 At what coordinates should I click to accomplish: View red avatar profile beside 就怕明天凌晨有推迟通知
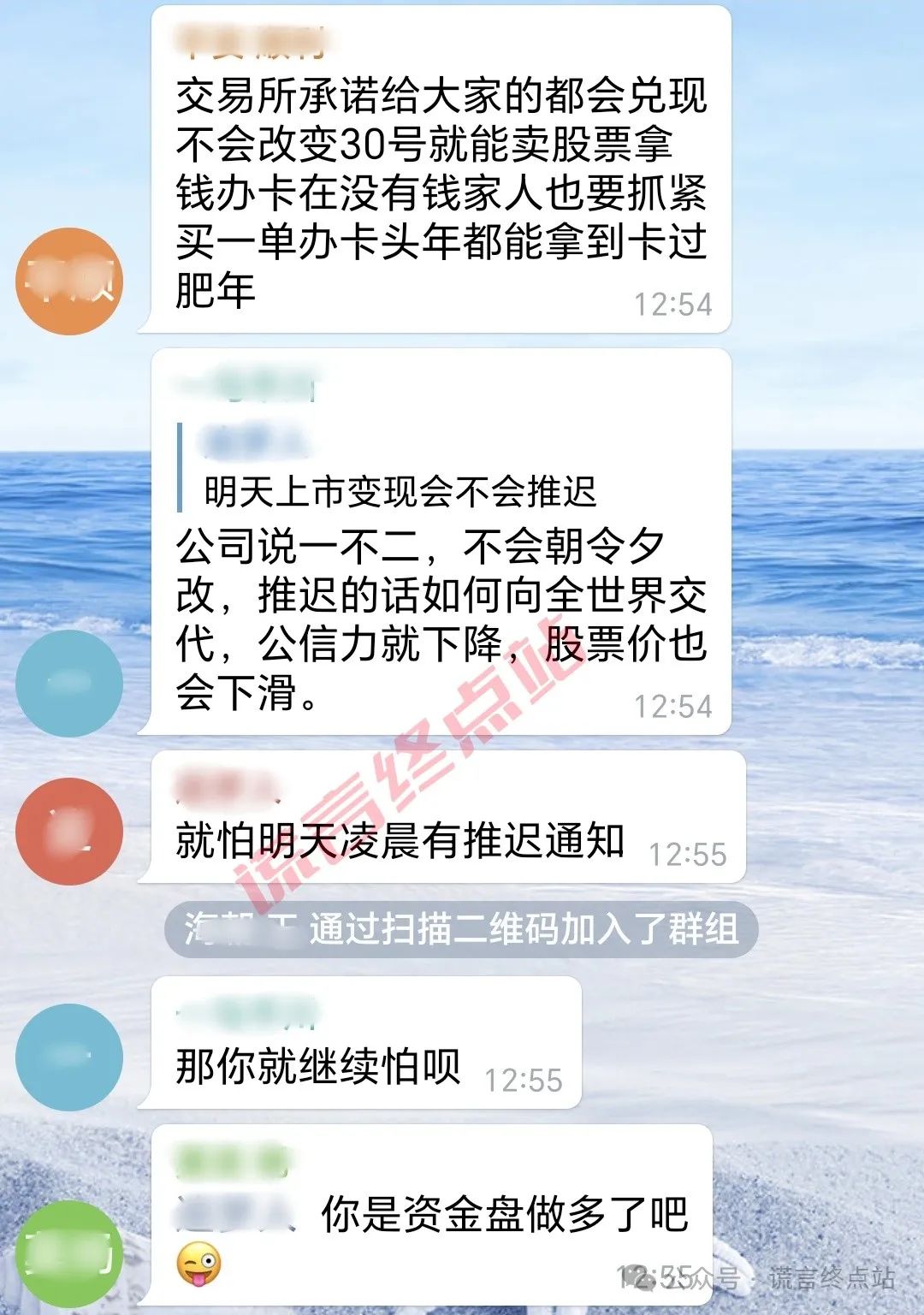[x=70, y=832]
